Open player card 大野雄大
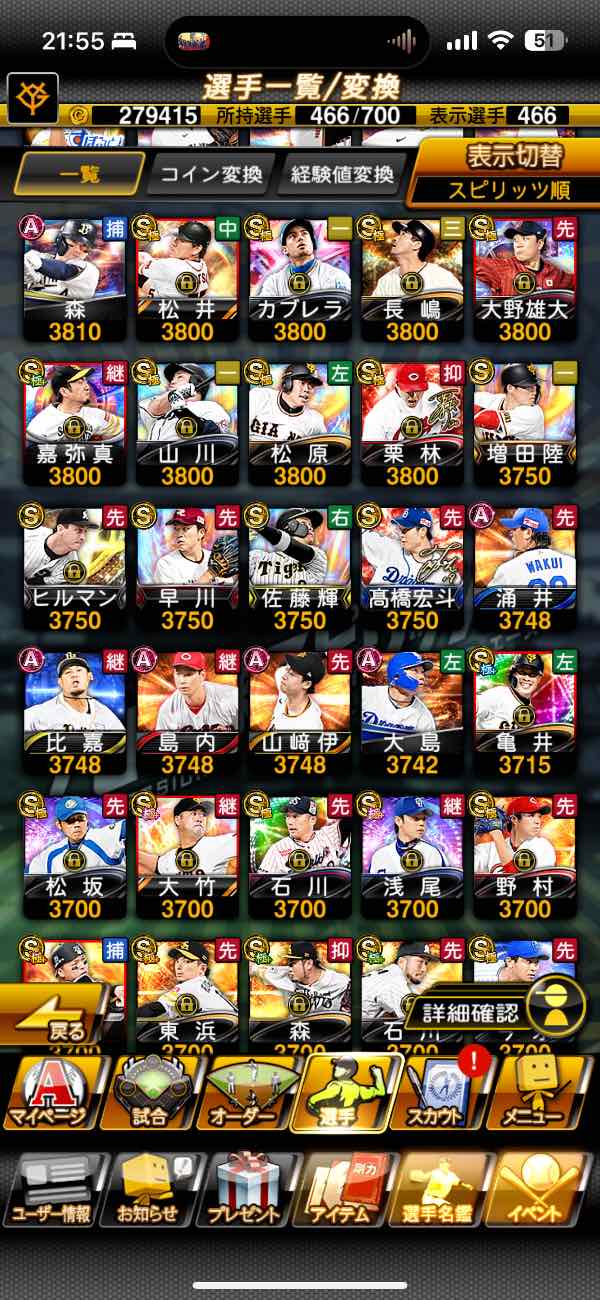This screenshot has width=600, height=1300. pos(524,277)
